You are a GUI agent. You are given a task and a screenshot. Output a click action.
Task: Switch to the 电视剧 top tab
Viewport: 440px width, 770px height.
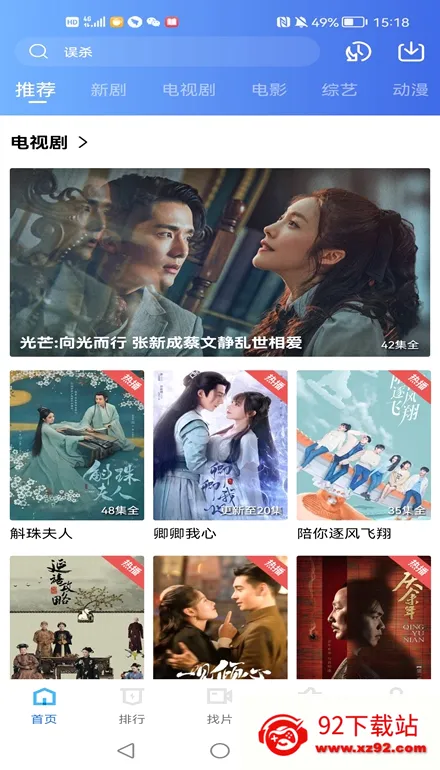click(189, 90)
